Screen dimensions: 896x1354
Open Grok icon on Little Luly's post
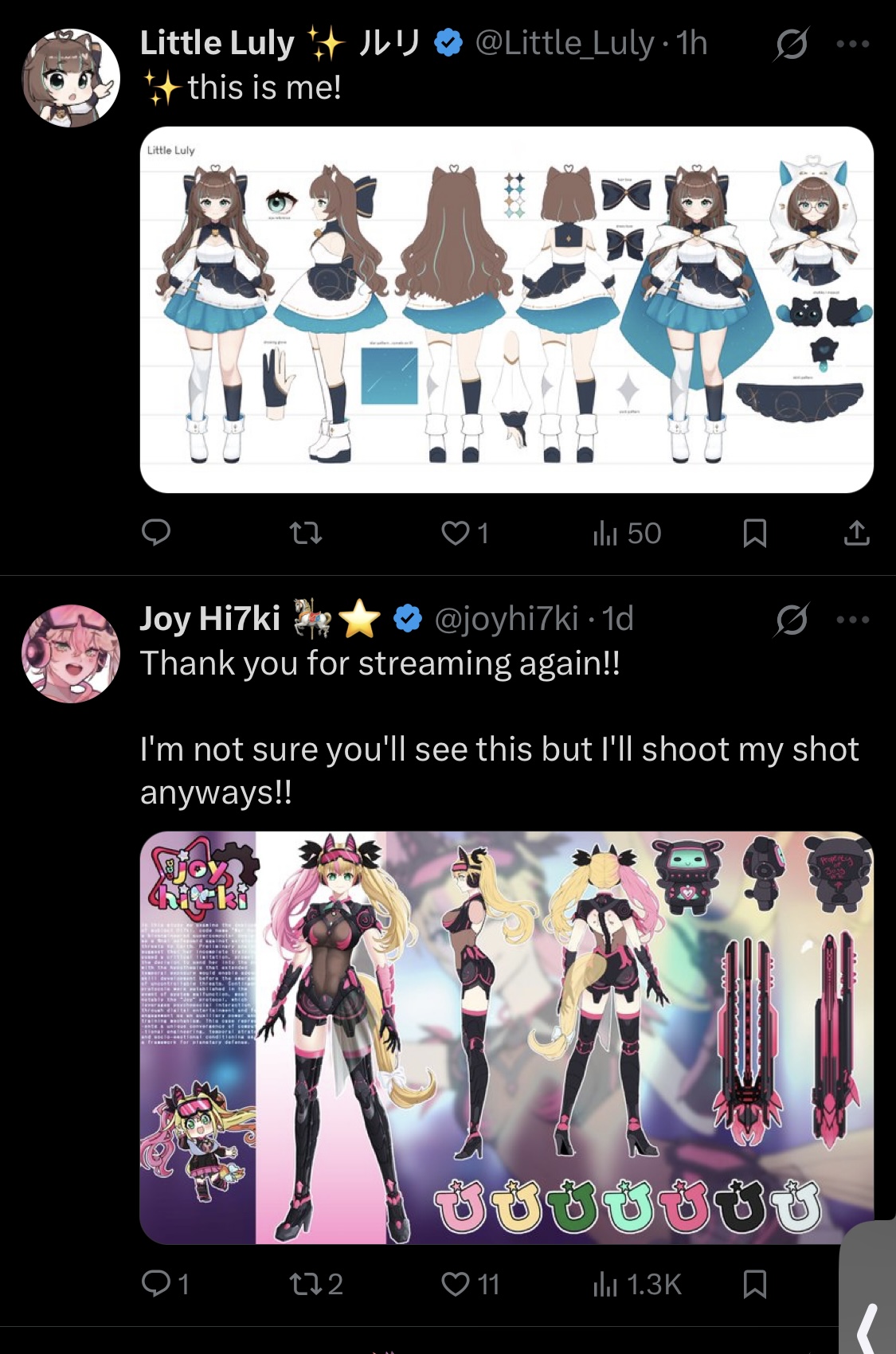(x=792, y=44)
